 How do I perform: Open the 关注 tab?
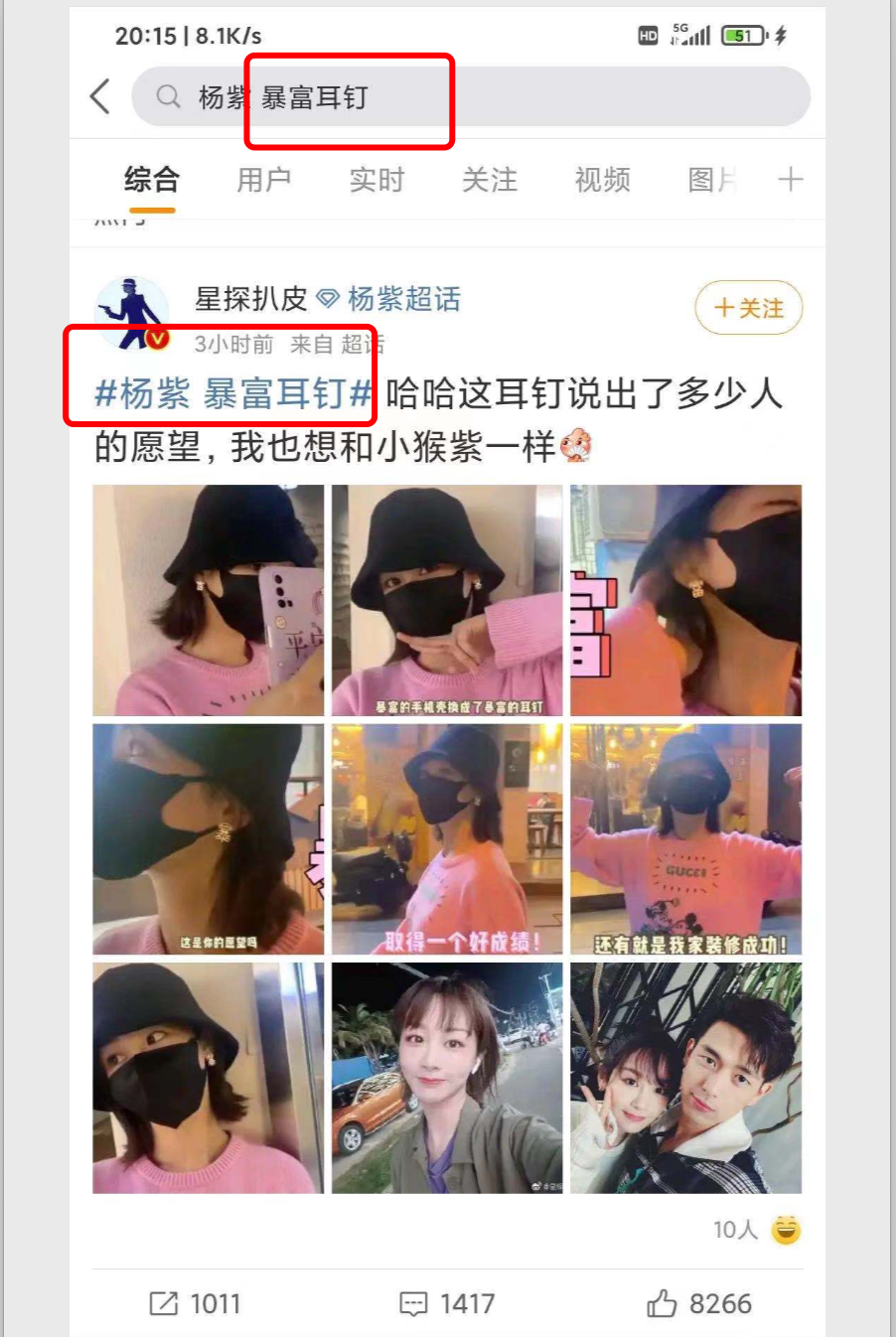[489, 180]
